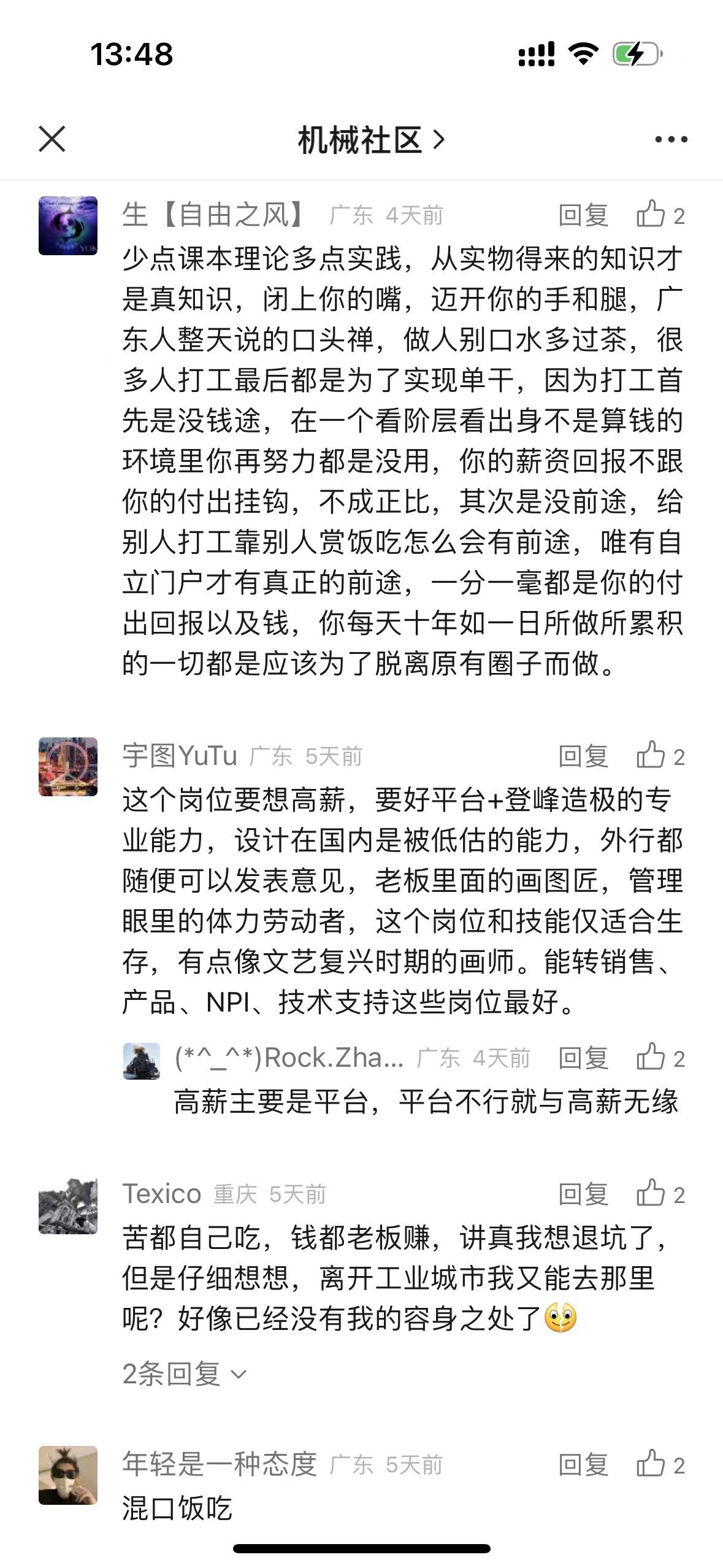Give a thumbs up to Texico's comment

[660, 1194]
